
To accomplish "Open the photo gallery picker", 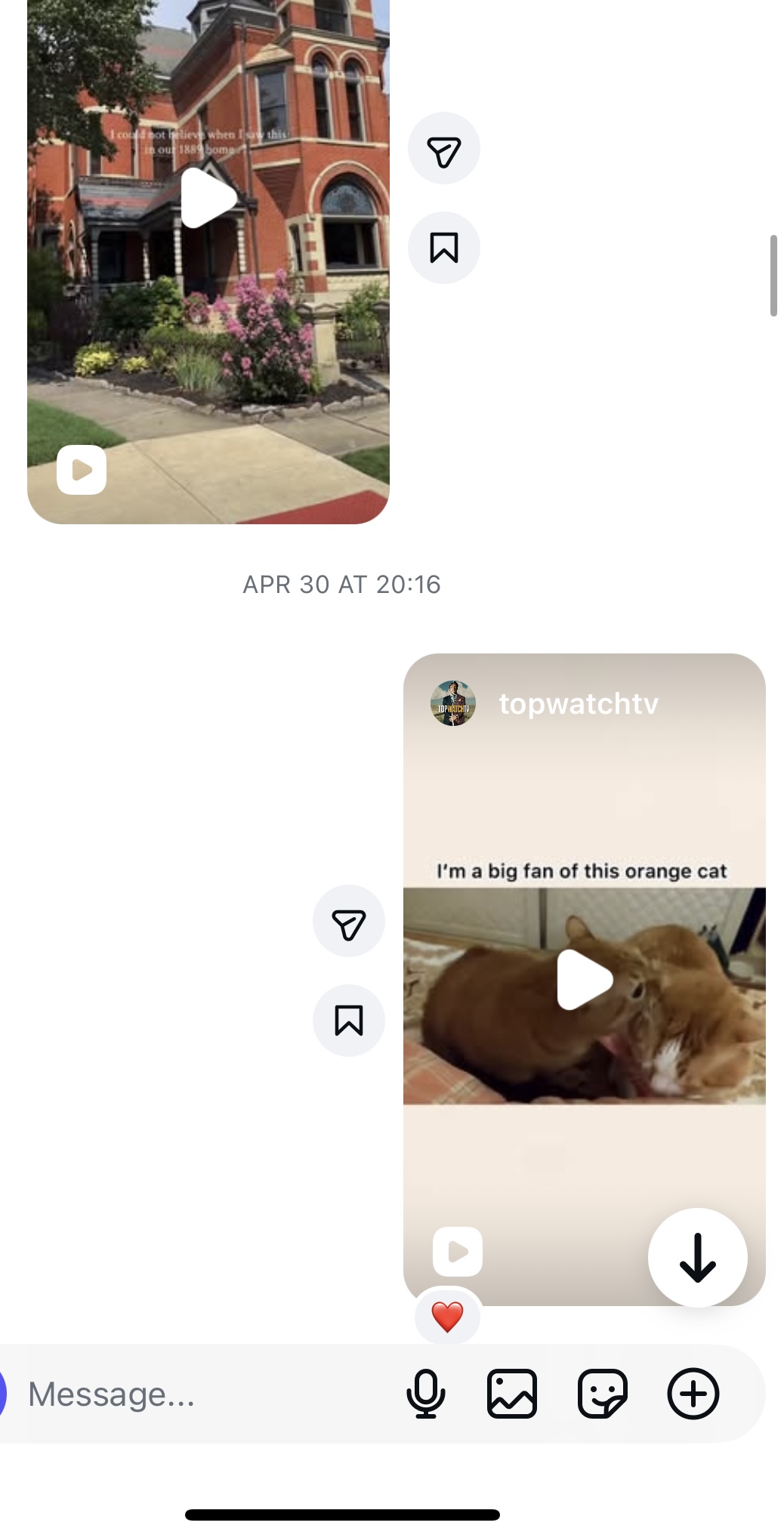I will point(512,1394).
